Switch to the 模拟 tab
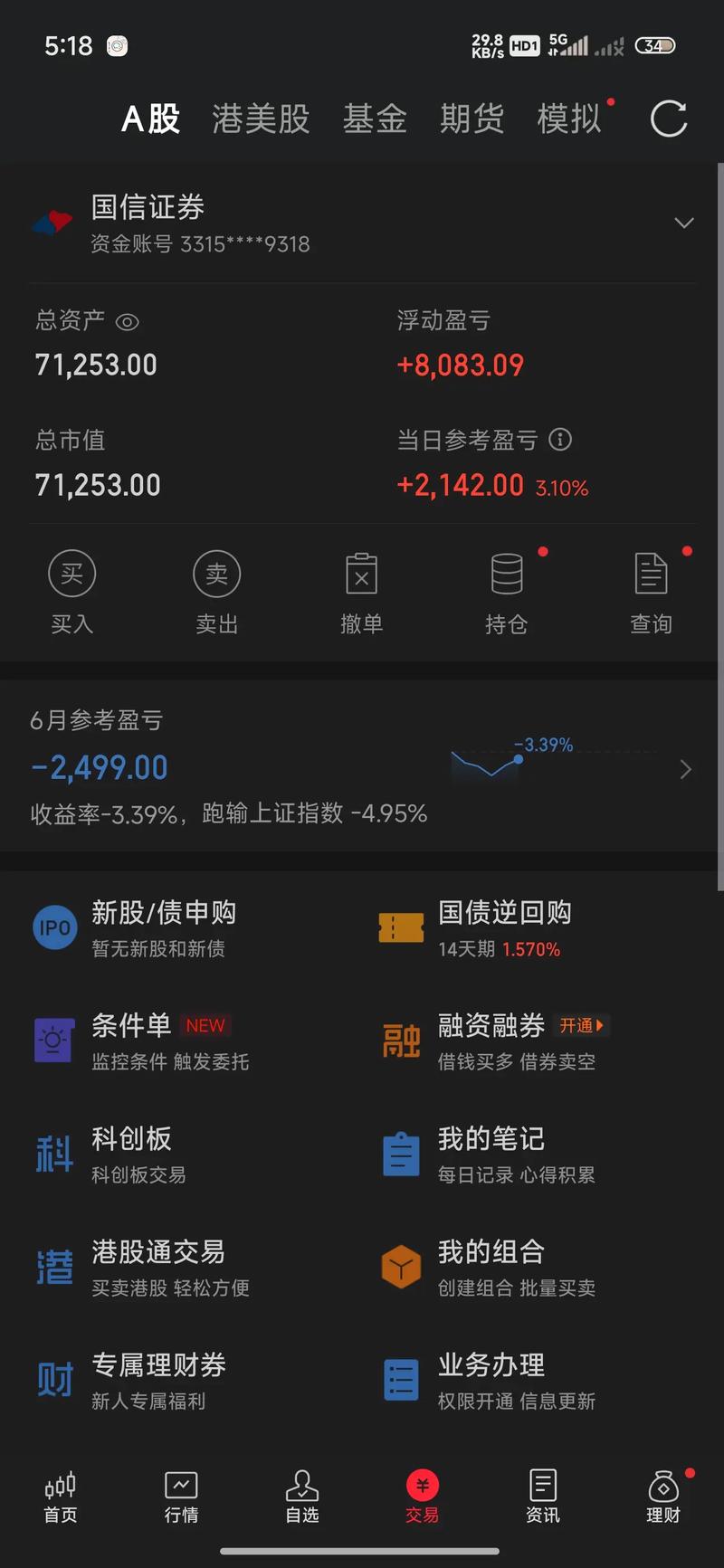The image size is (724, 1568). tap(568, 119)
